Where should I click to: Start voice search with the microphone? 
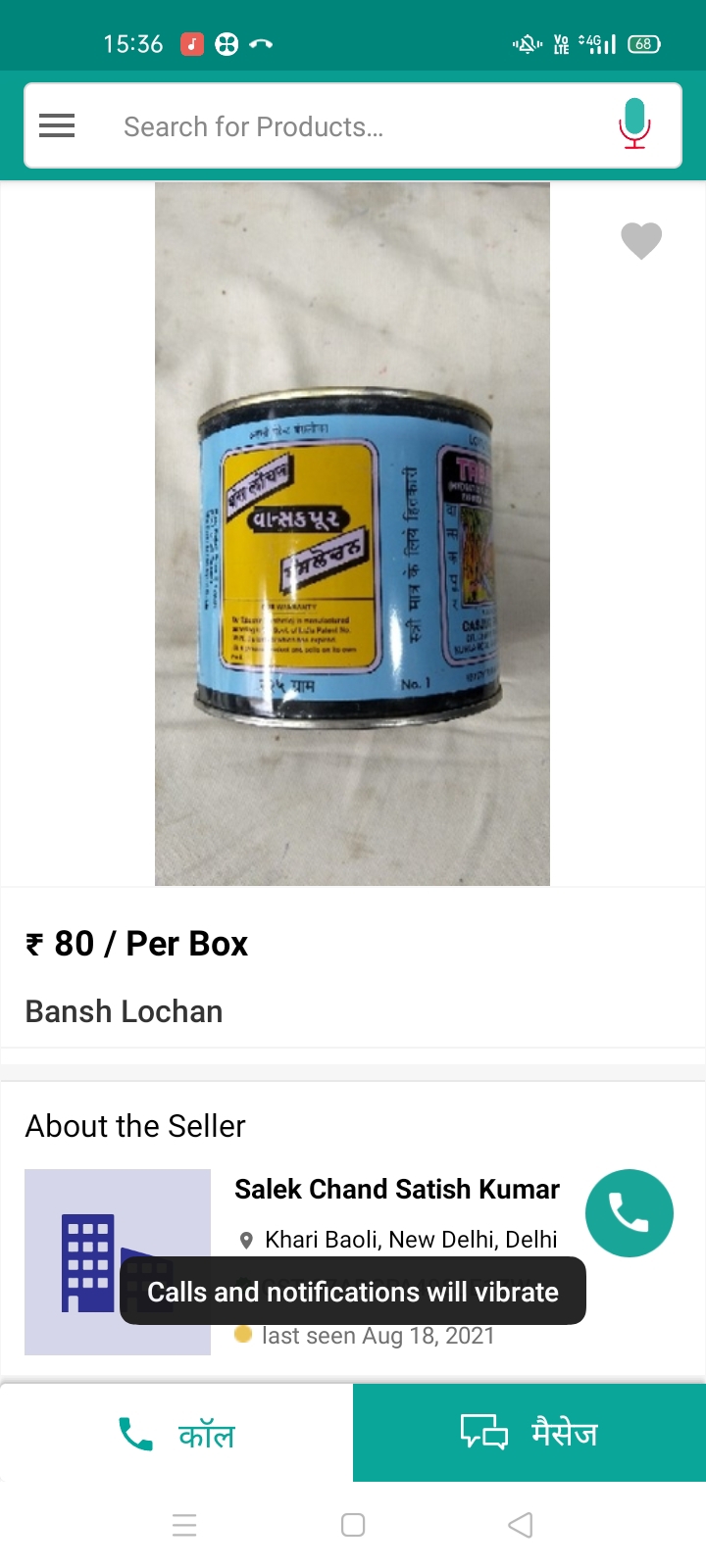tap(634, 123)
